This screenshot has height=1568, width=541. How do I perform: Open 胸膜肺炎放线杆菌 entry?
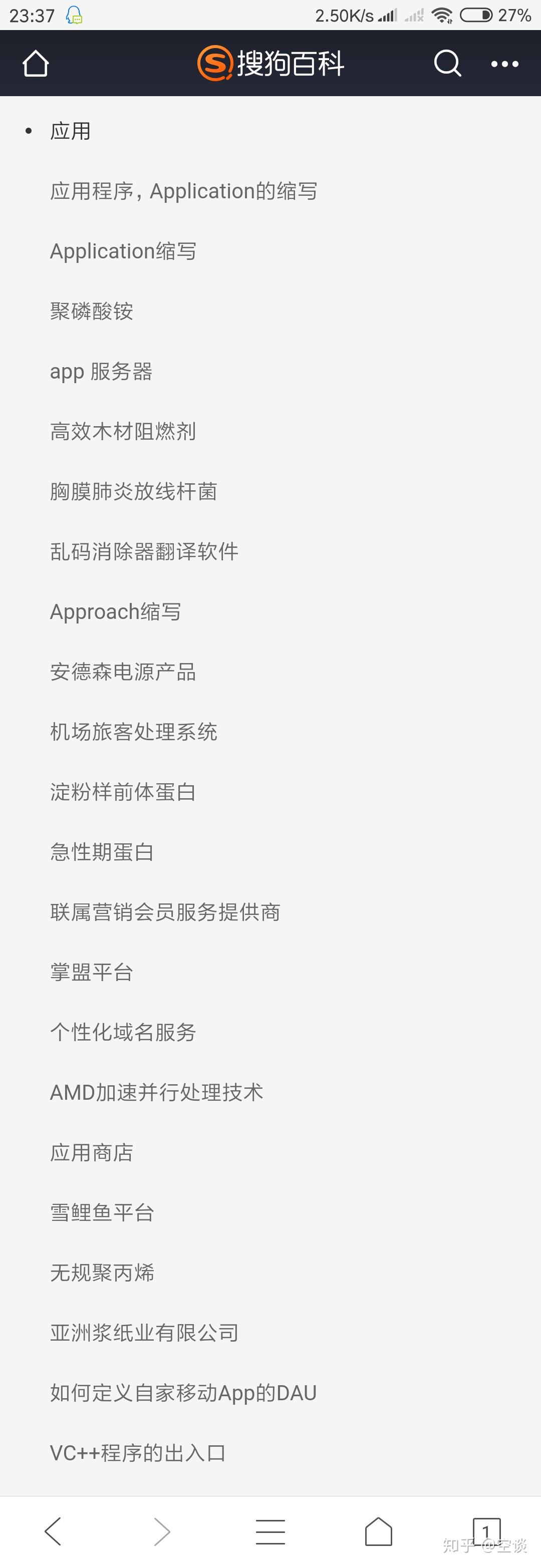(x=133, y=491)
